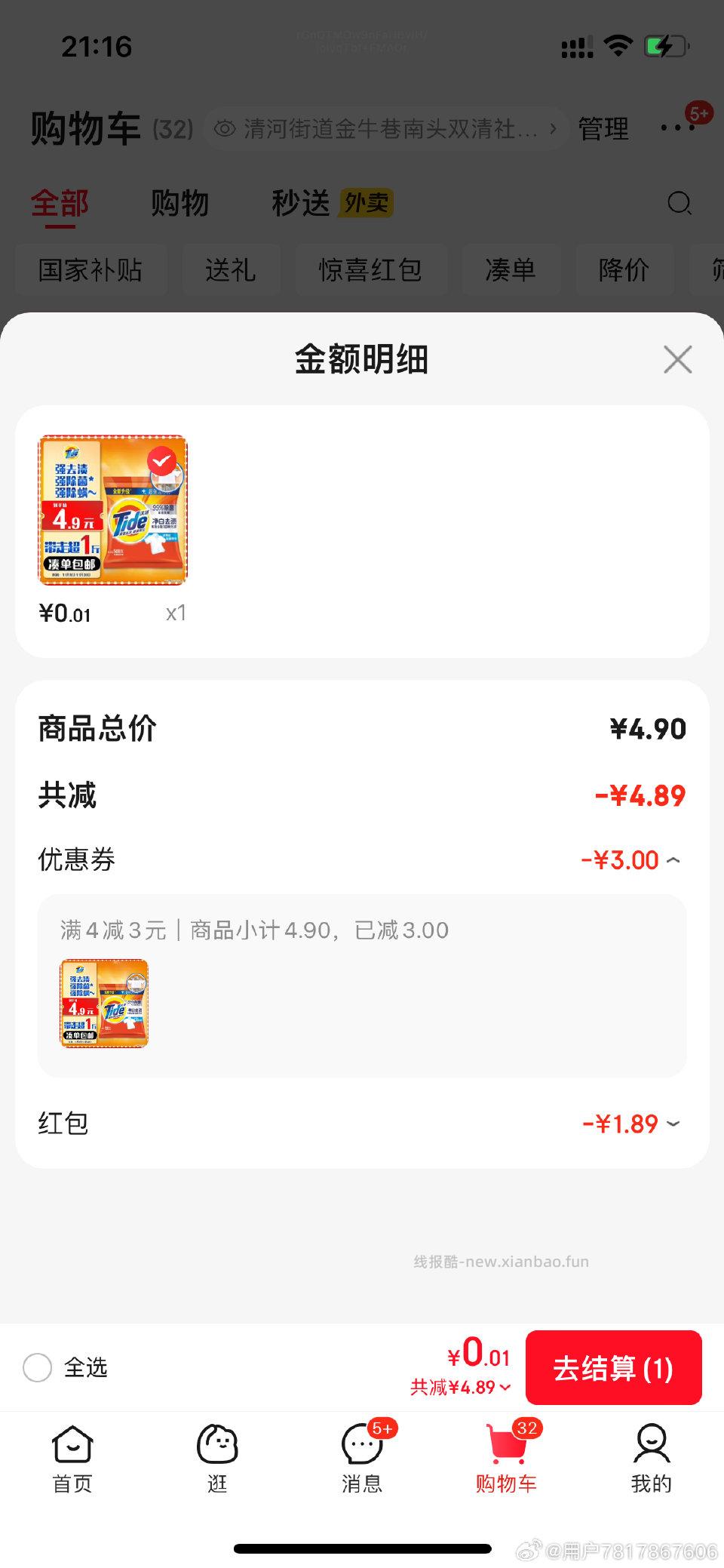Screen dimensions: 724x1568
Task: Expand the 红包 red packet details
Action: point(673,1124)
